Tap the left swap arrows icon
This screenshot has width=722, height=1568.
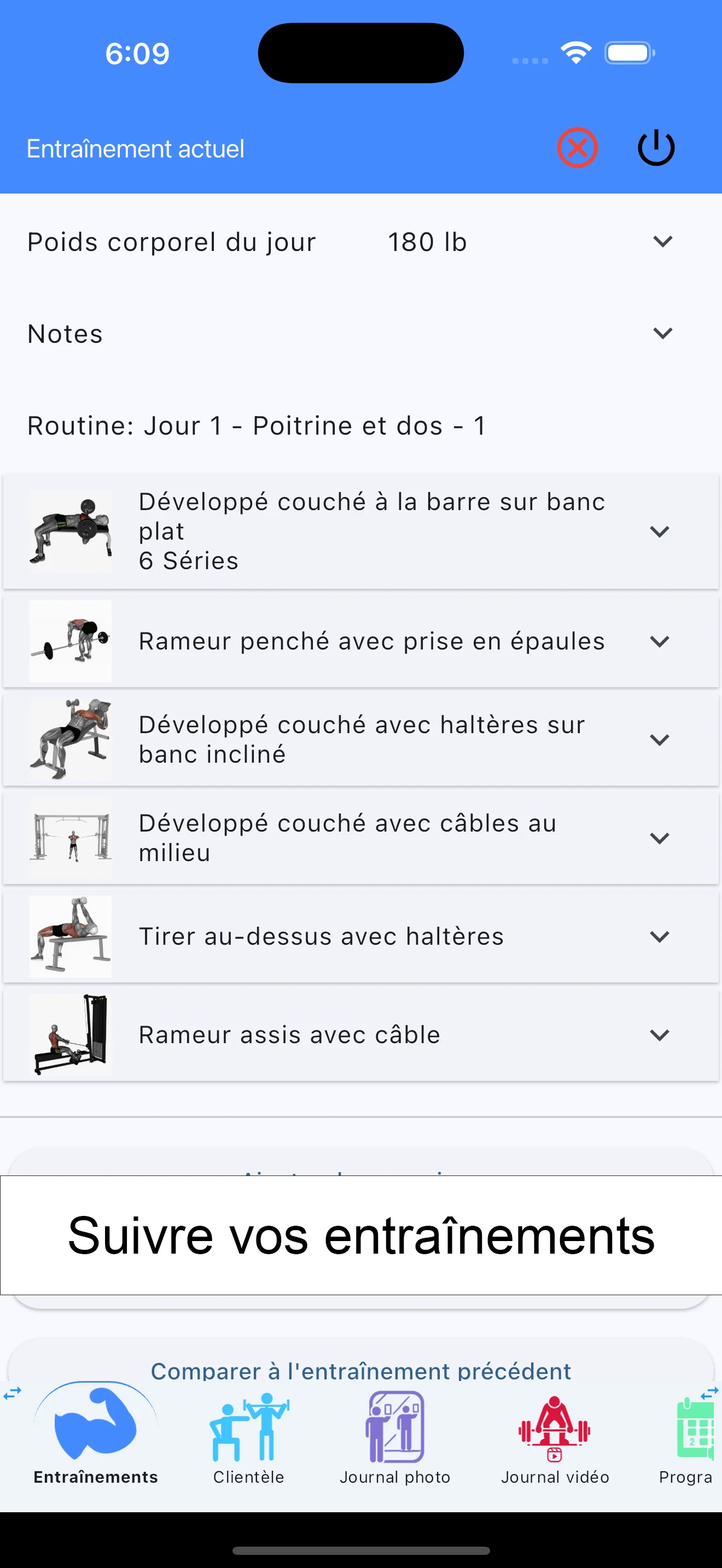(x=13, y=1394)
